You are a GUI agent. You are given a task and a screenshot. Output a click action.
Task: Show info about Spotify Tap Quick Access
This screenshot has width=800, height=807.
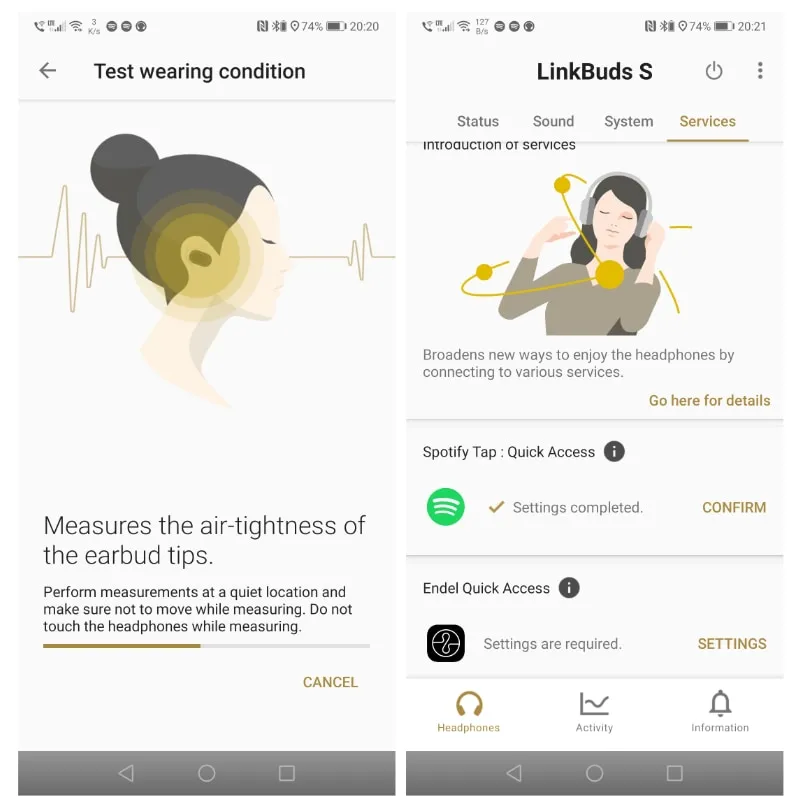614,452
